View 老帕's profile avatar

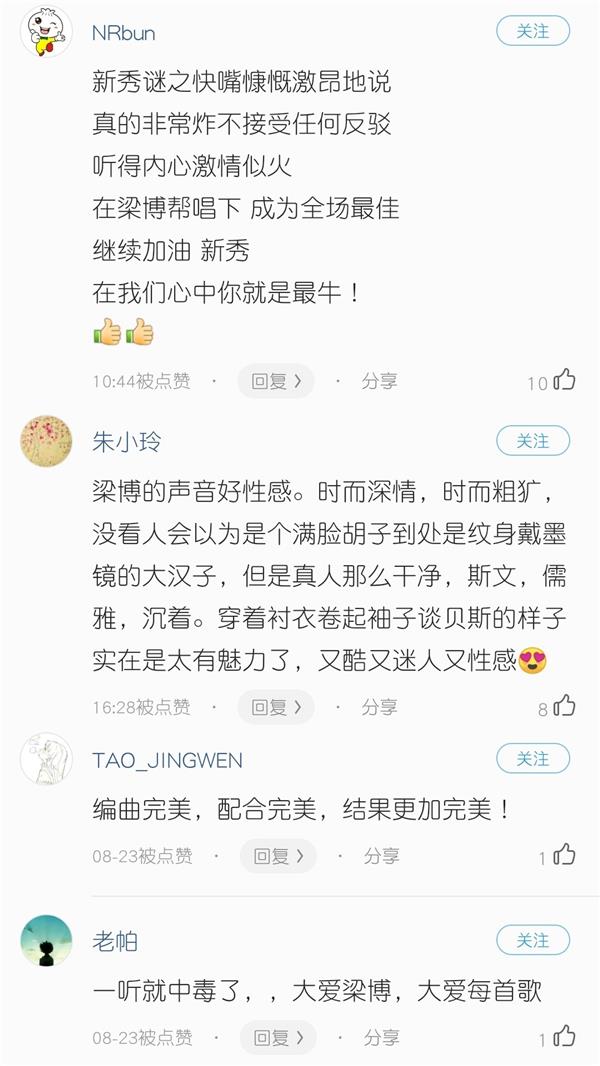point(46,940)
